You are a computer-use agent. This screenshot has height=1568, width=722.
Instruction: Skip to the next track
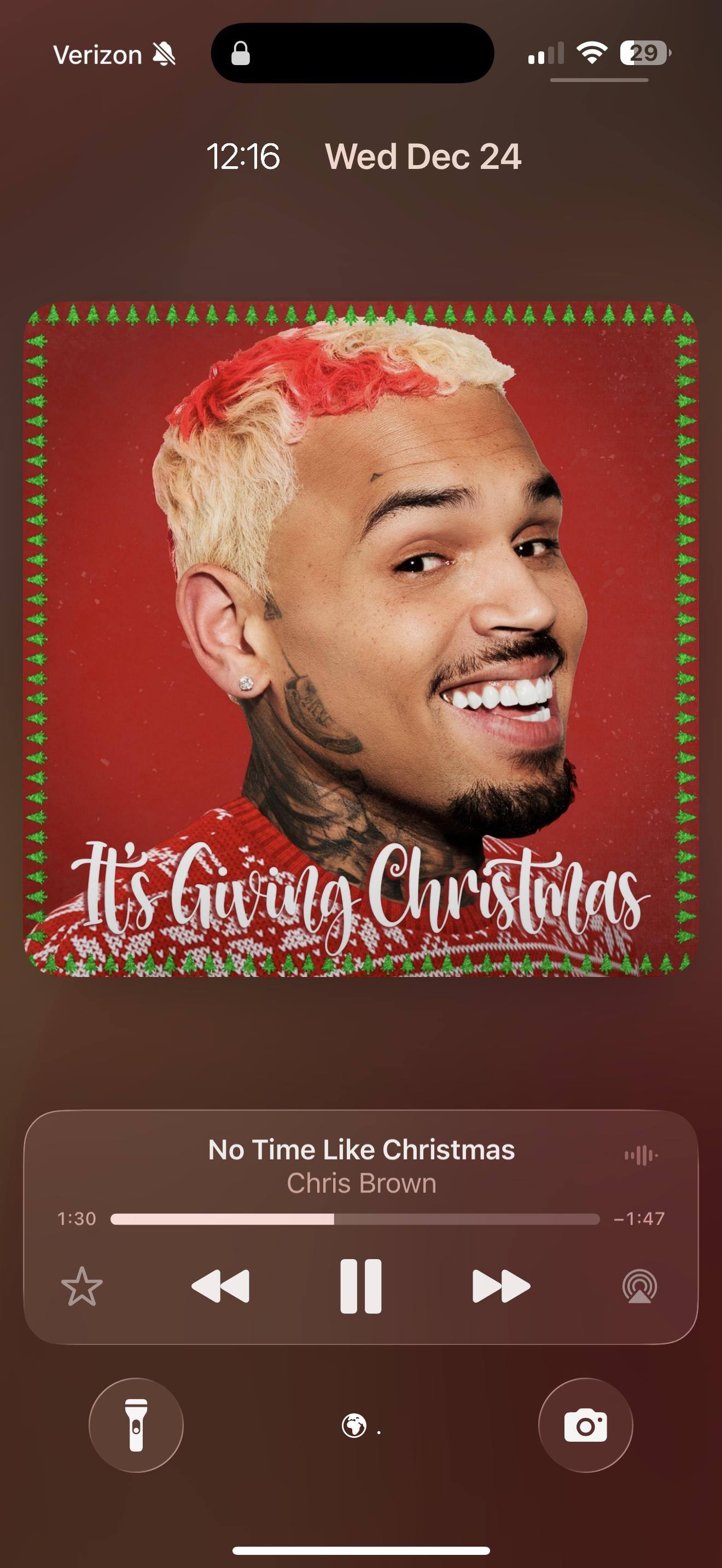[501, 1285]
